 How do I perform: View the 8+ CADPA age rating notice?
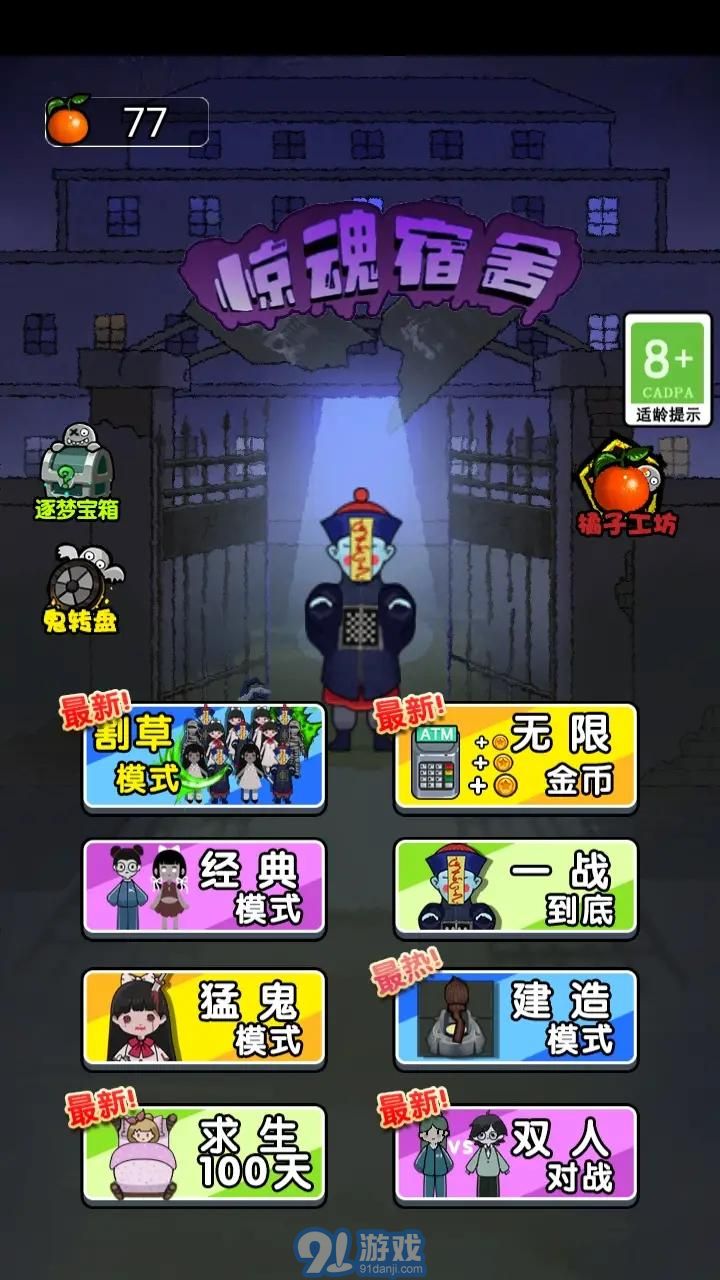[668, 369]
